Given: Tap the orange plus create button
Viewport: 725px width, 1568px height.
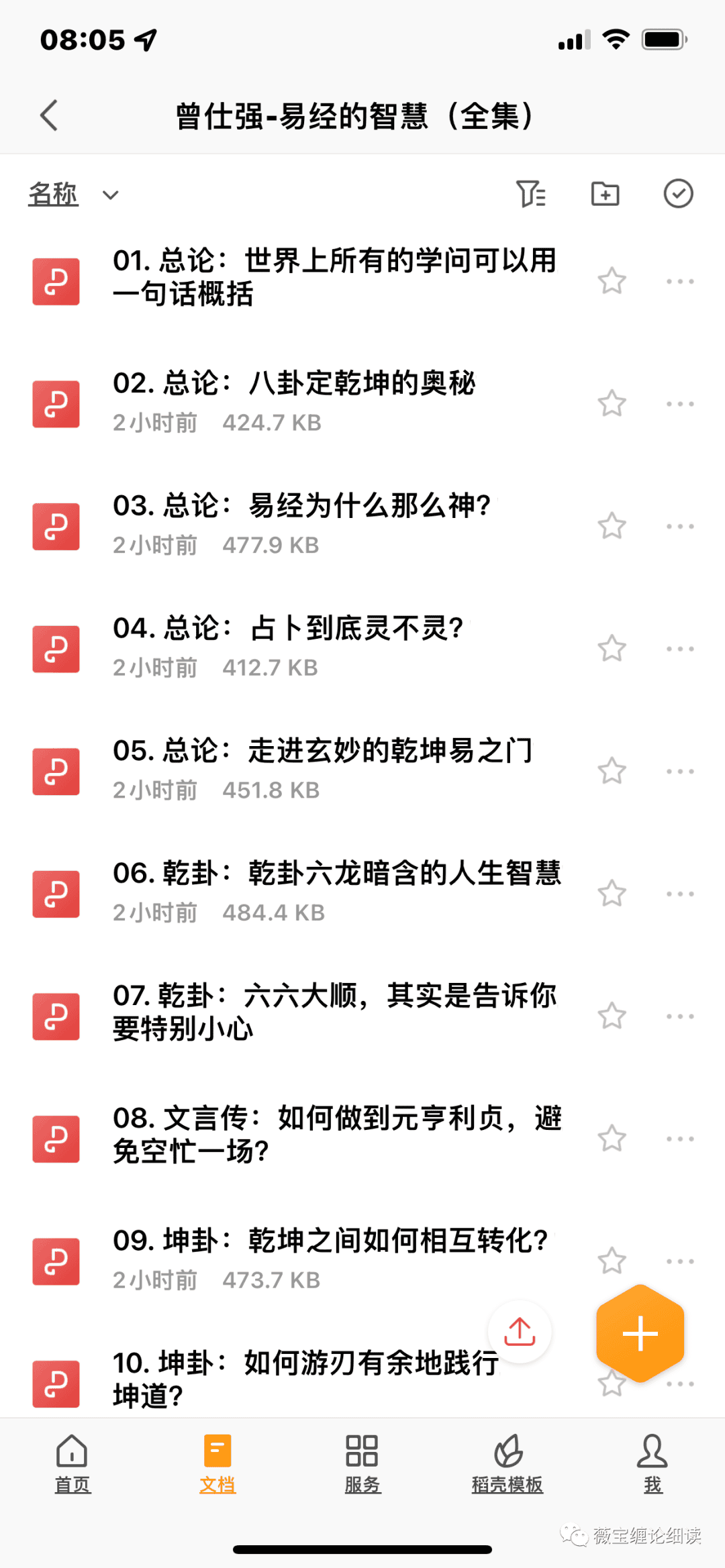Looking at the screenshot, I should coord(640,1333).
